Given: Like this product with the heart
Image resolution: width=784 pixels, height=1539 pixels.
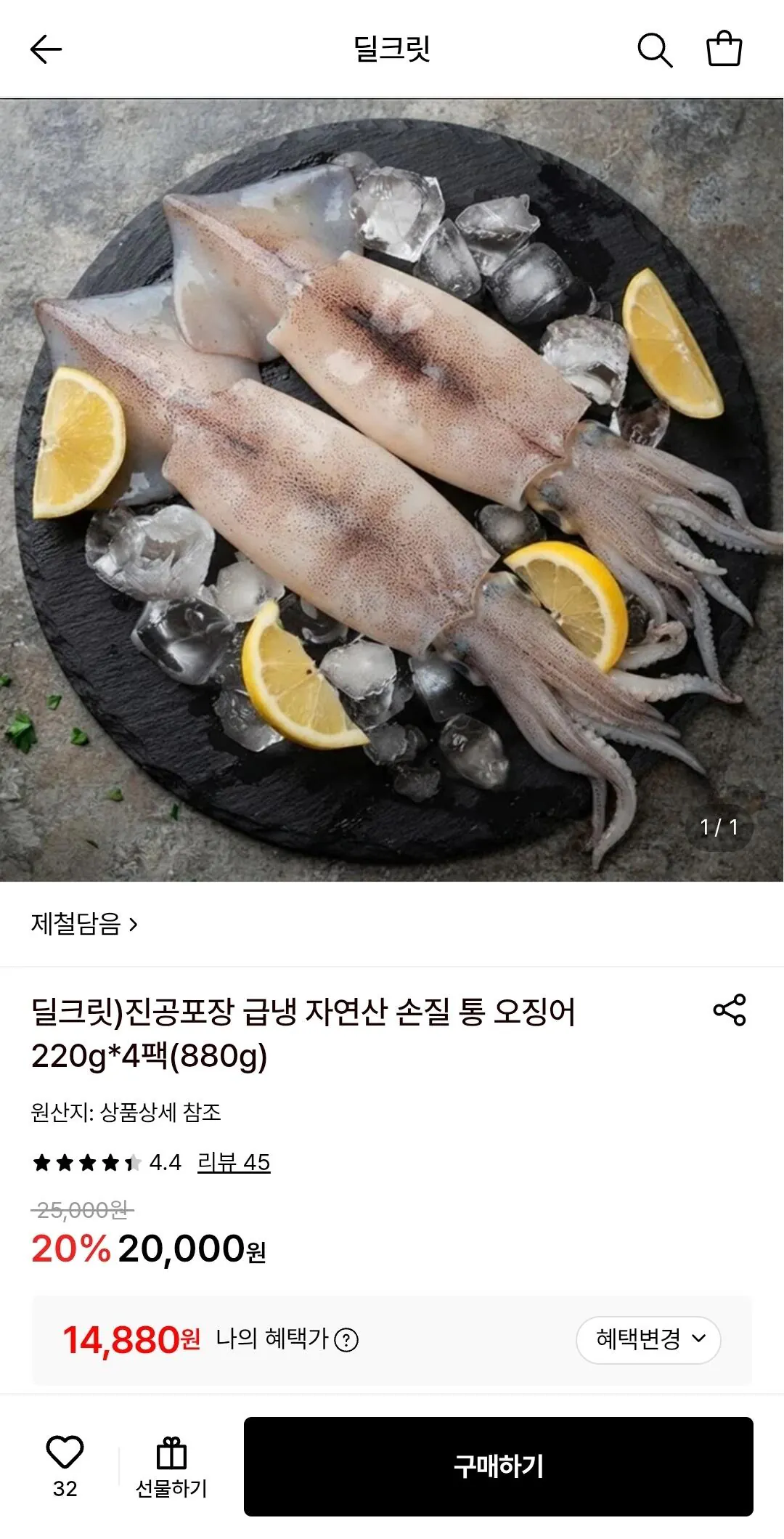Looking at the screenshot, I should (65, 1466).
